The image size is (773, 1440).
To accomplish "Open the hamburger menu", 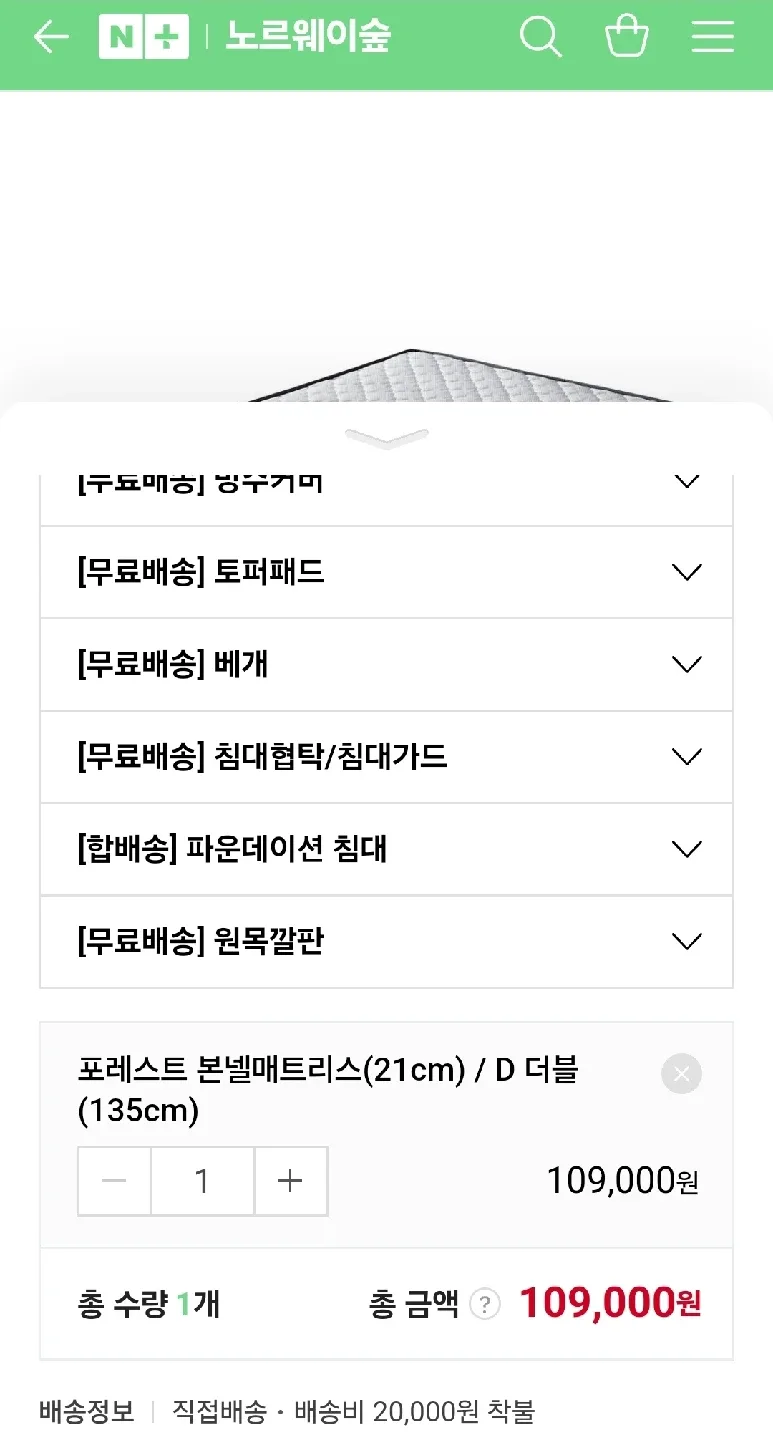I will [x=712, y=38].
